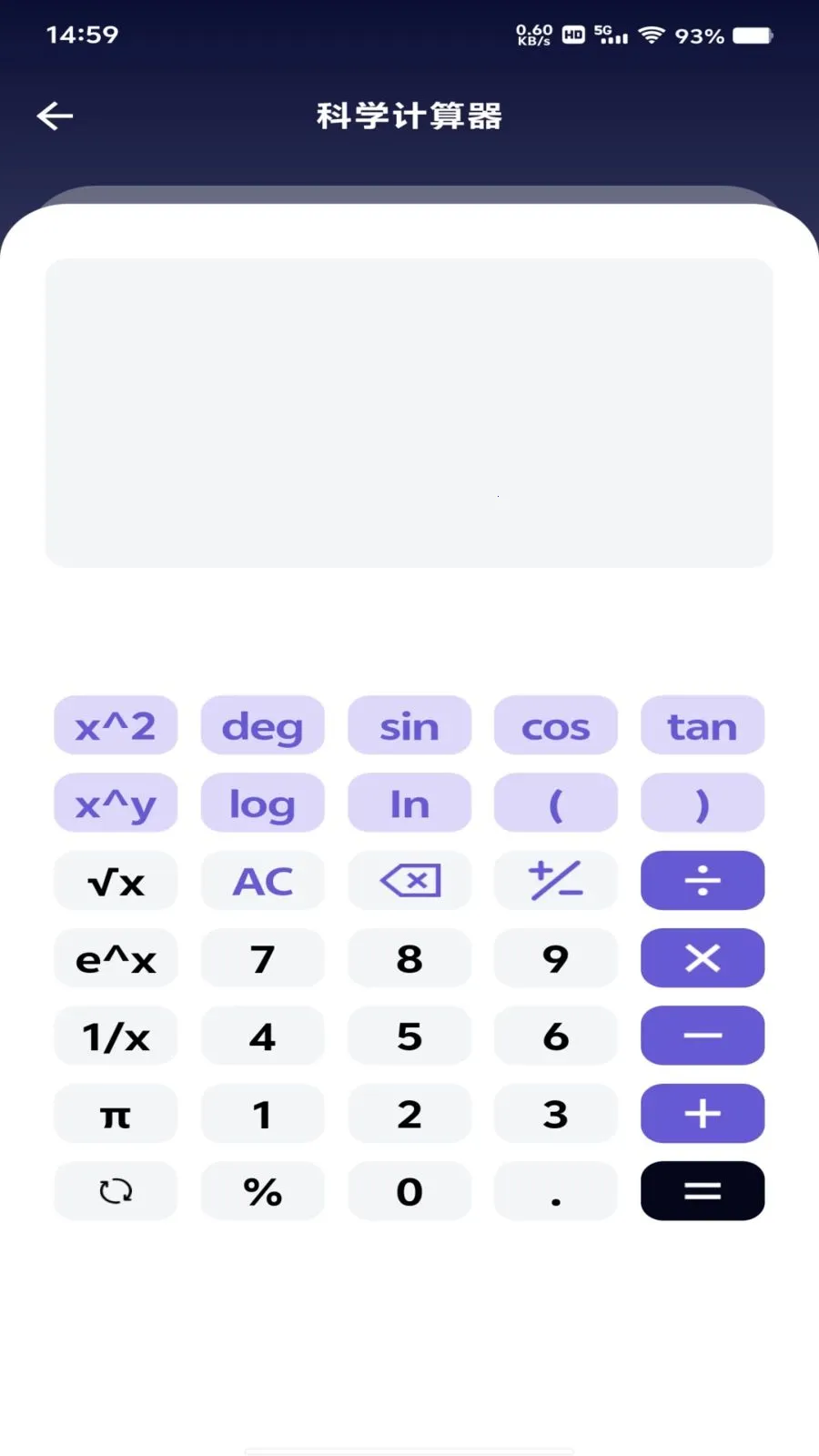Click the back arrow in the title bar

click(55, 116)
